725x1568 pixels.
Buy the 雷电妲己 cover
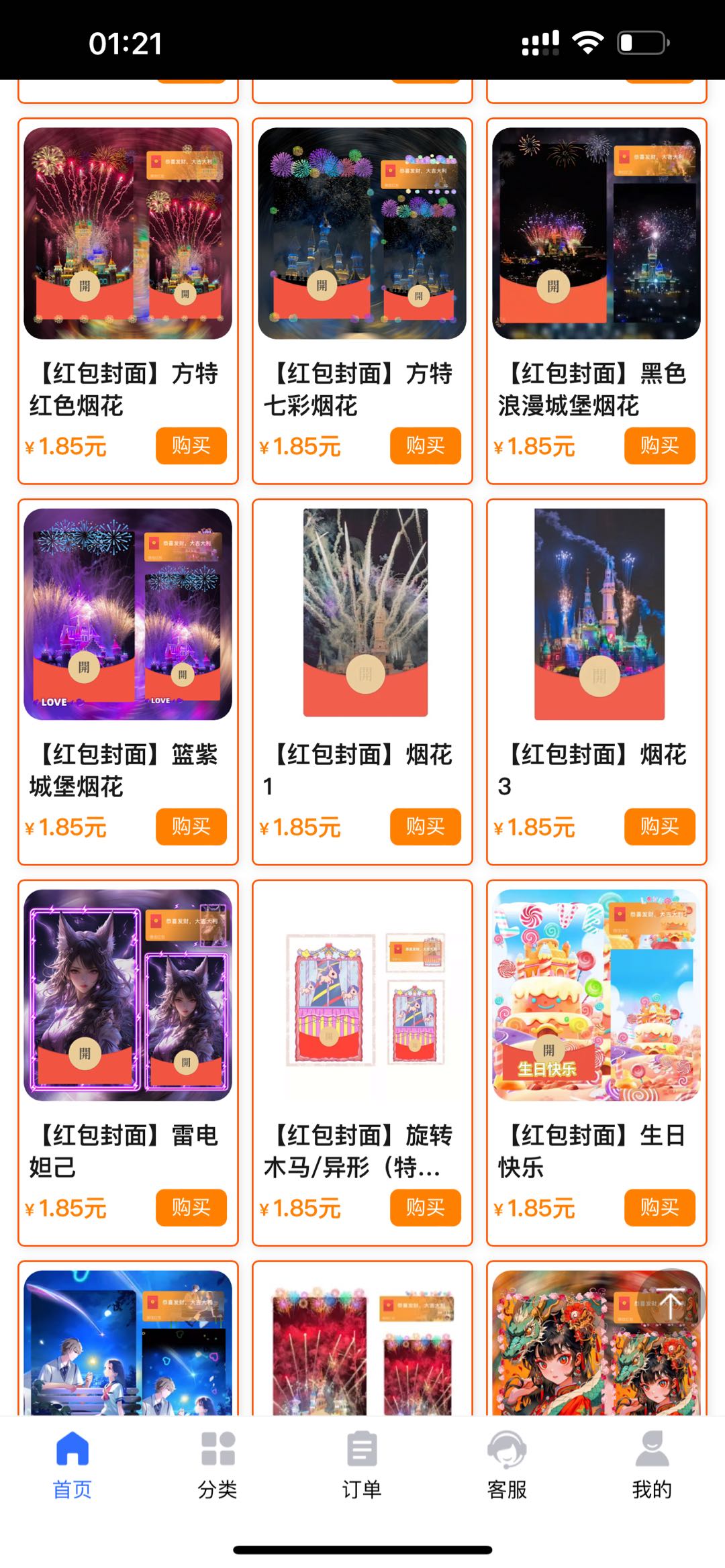coord(191,1208)
